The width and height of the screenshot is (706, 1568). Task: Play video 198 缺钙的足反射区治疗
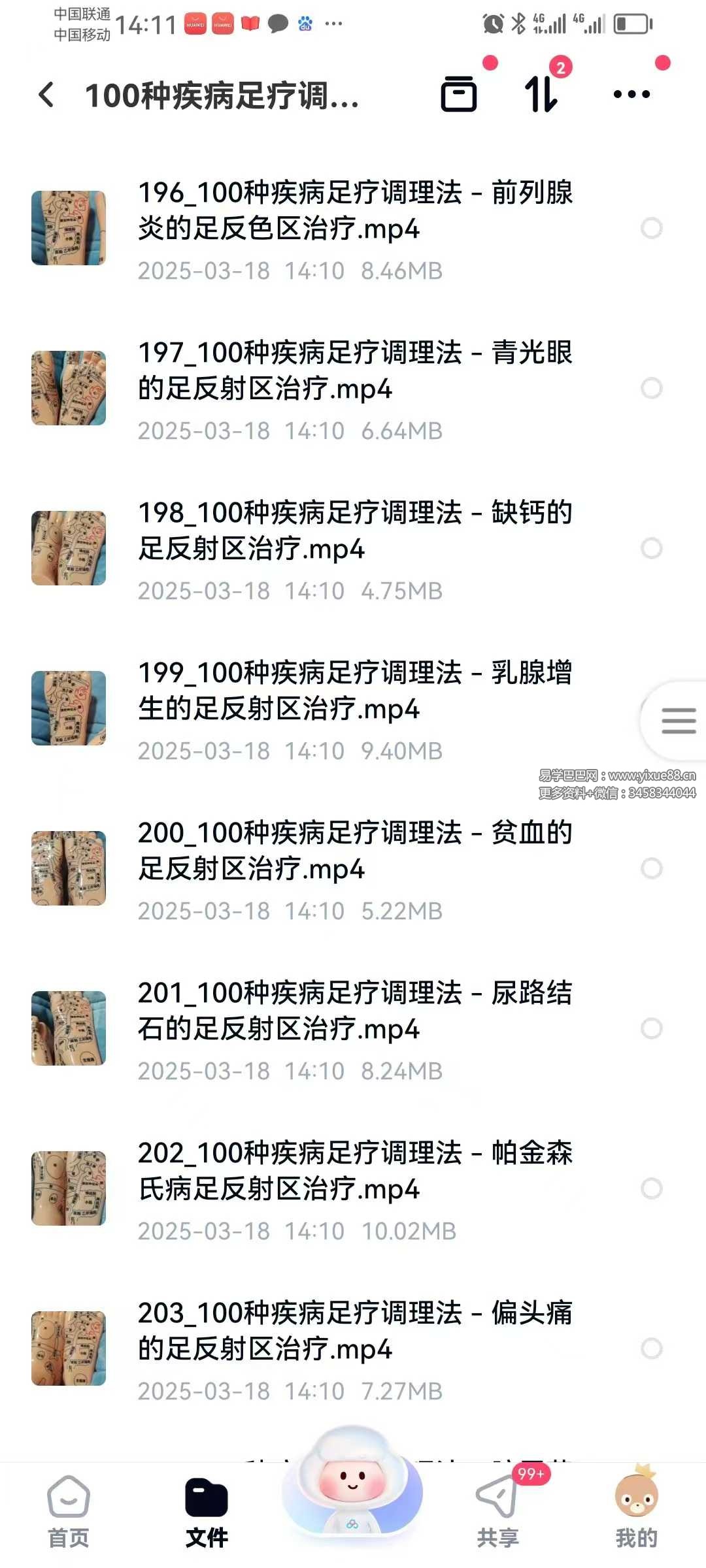coord(355,531)
